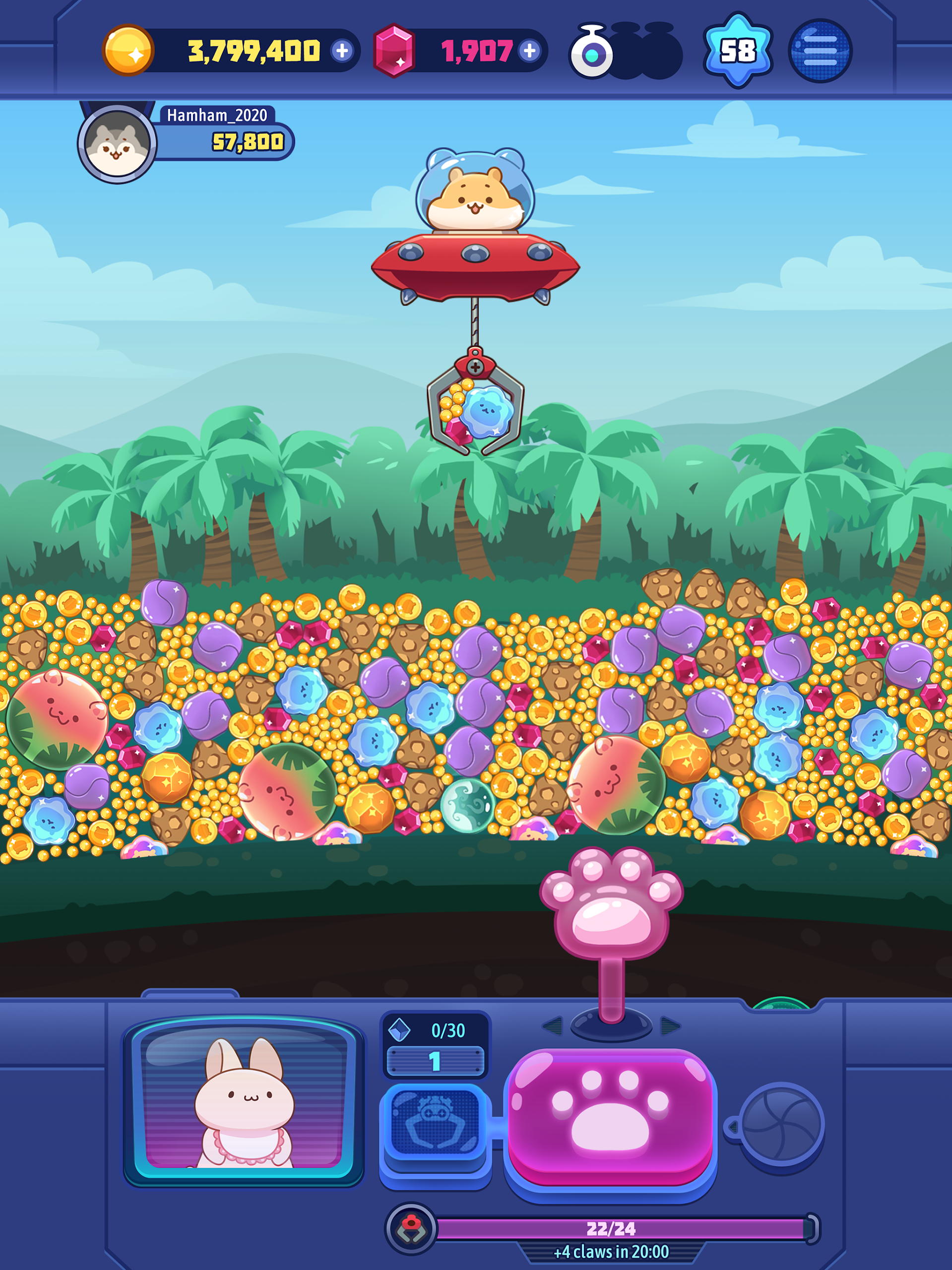Open the hamburger menu
The height and width of the screenshot is (1270, 952).
(820, 51)
